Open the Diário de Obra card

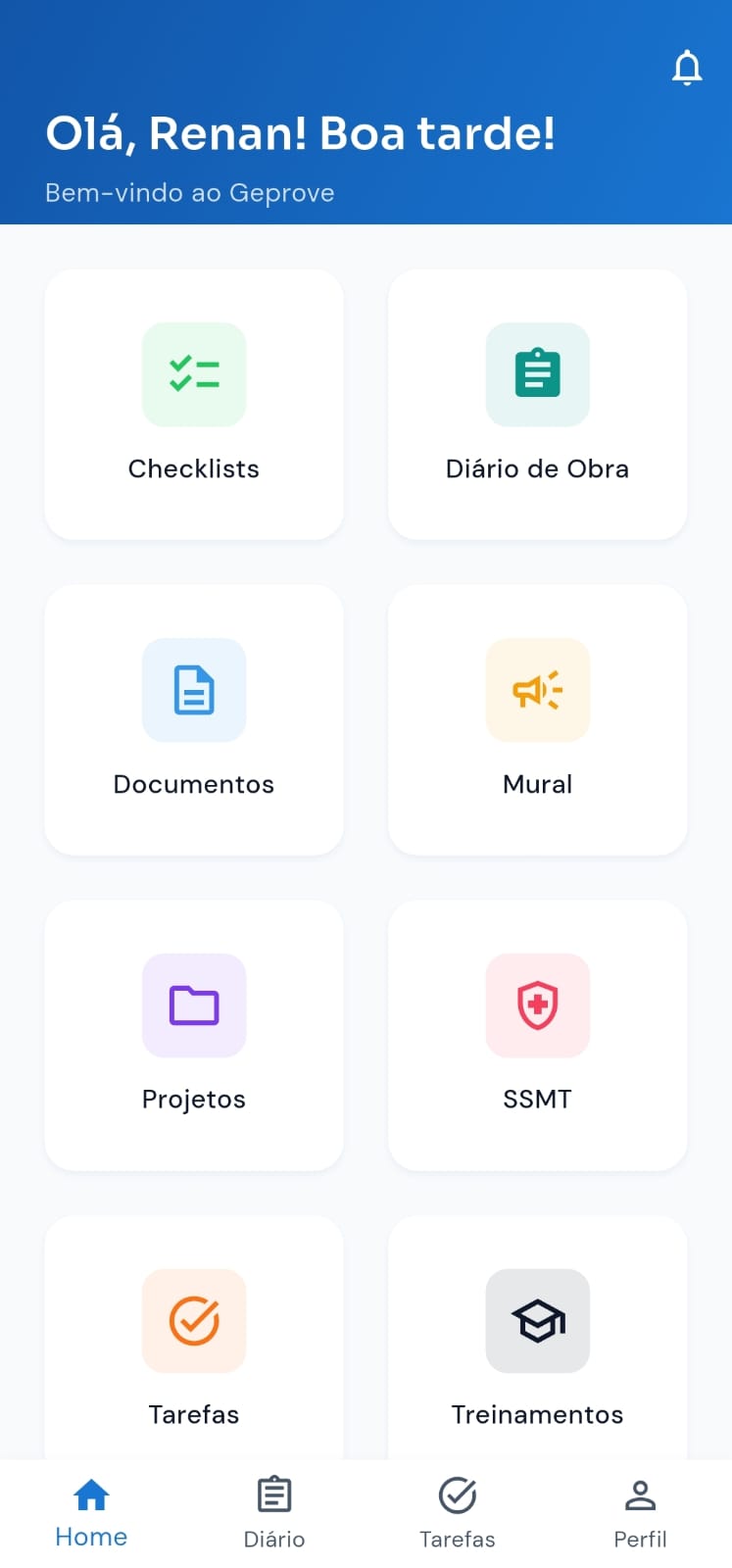[537, 404]
